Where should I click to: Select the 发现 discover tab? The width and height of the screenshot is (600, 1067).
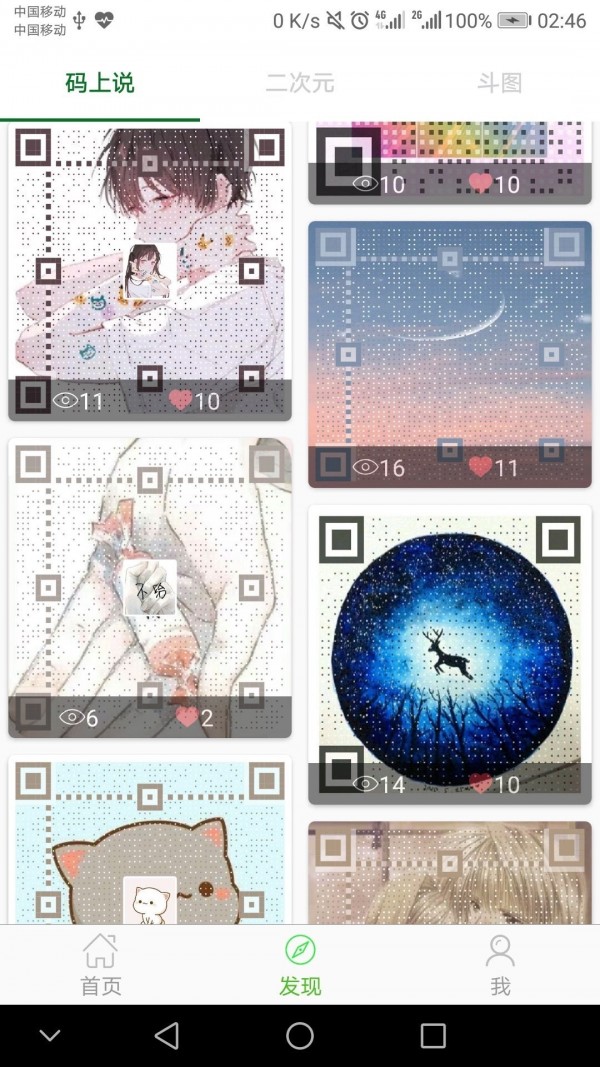click(300, 965)
